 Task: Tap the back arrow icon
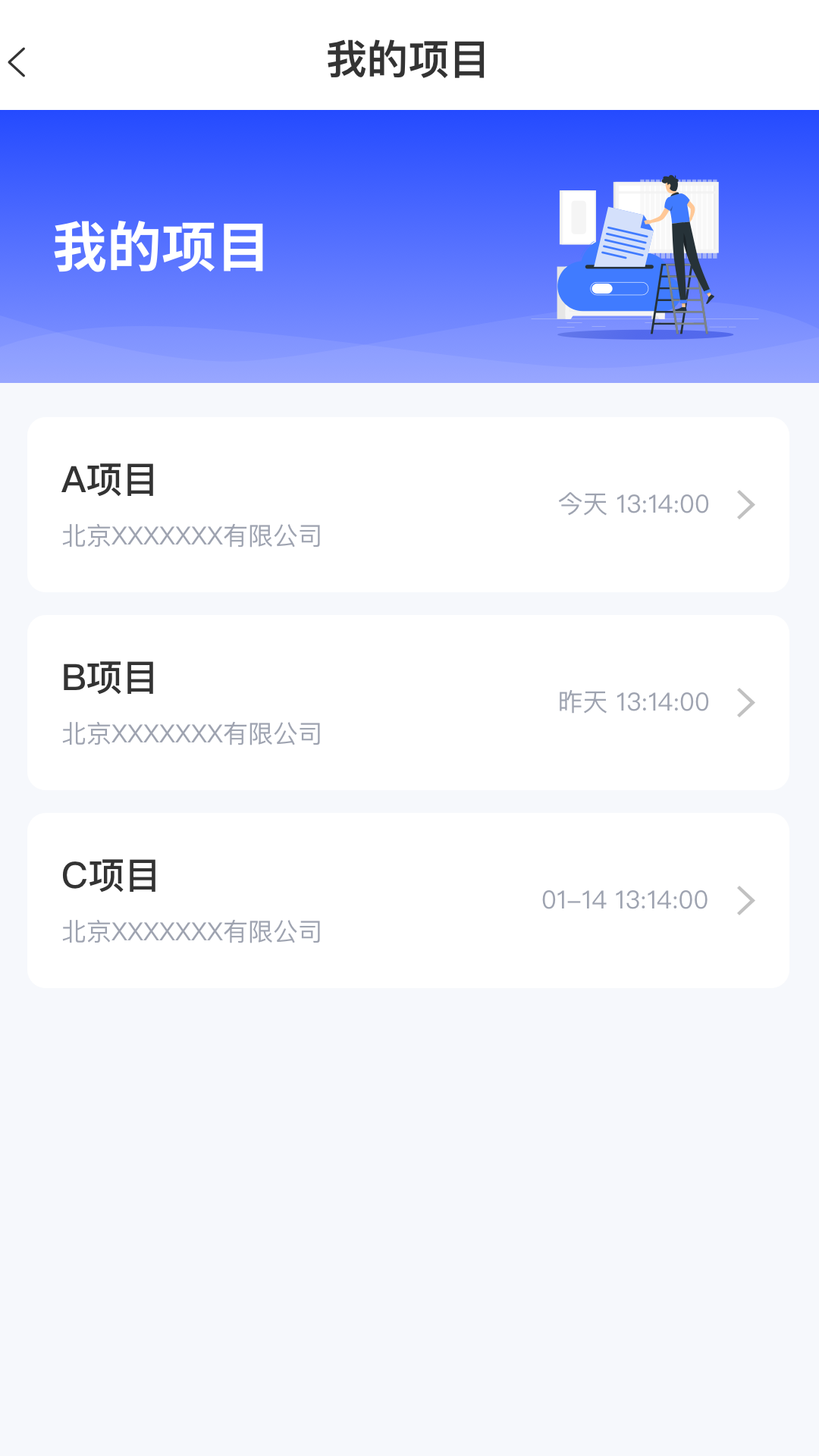(x=17, y=63)
